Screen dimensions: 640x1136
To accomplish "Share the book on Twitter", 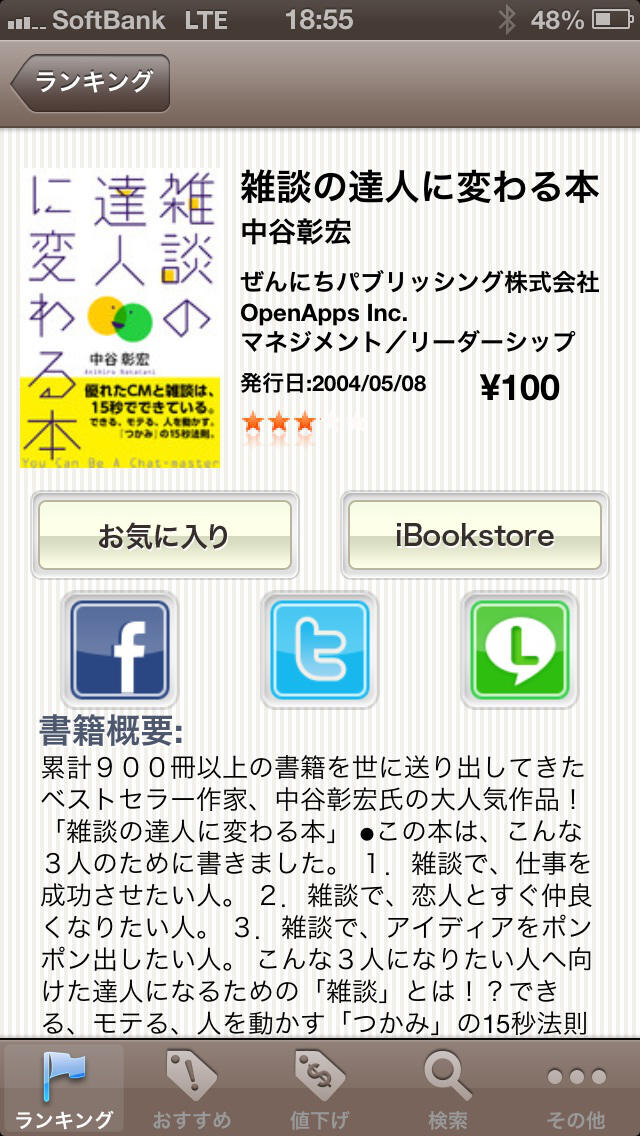I will [x=320, y=648].
